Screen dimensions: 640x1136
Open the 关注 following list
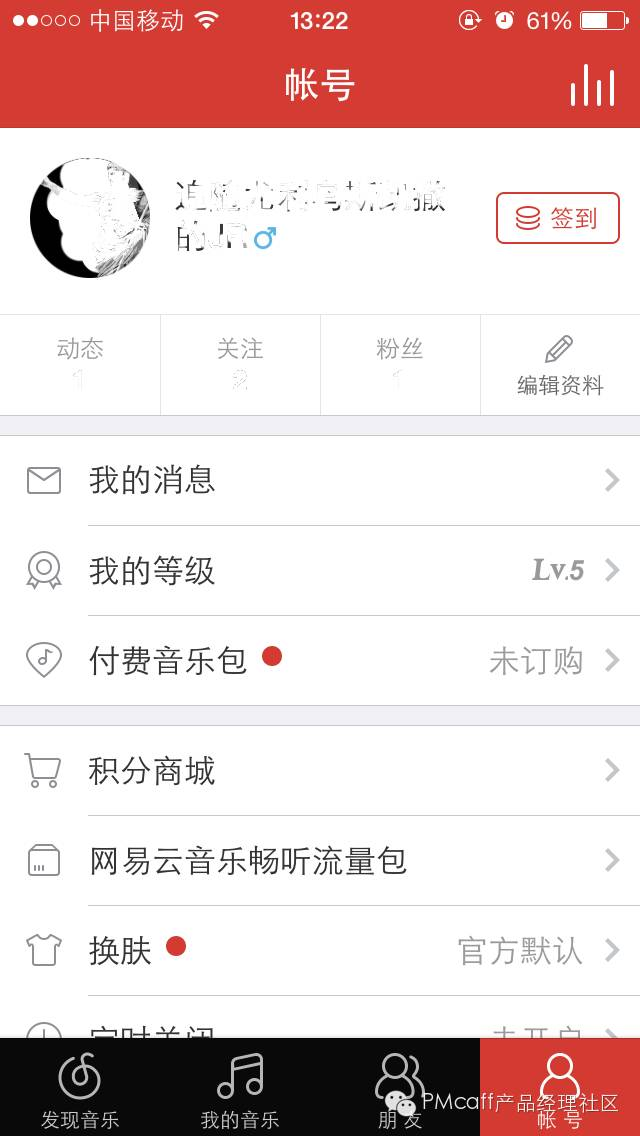pos(240,364)
